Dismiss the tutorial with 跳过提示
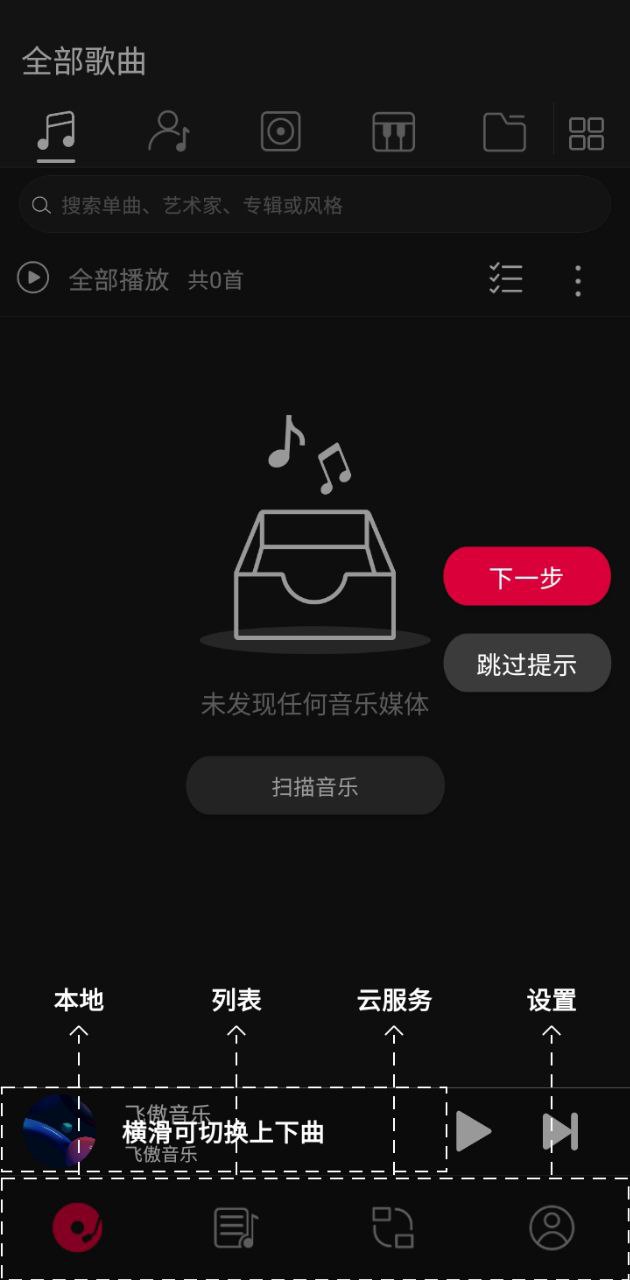The image size is (630, 1280). coord(526,664)
